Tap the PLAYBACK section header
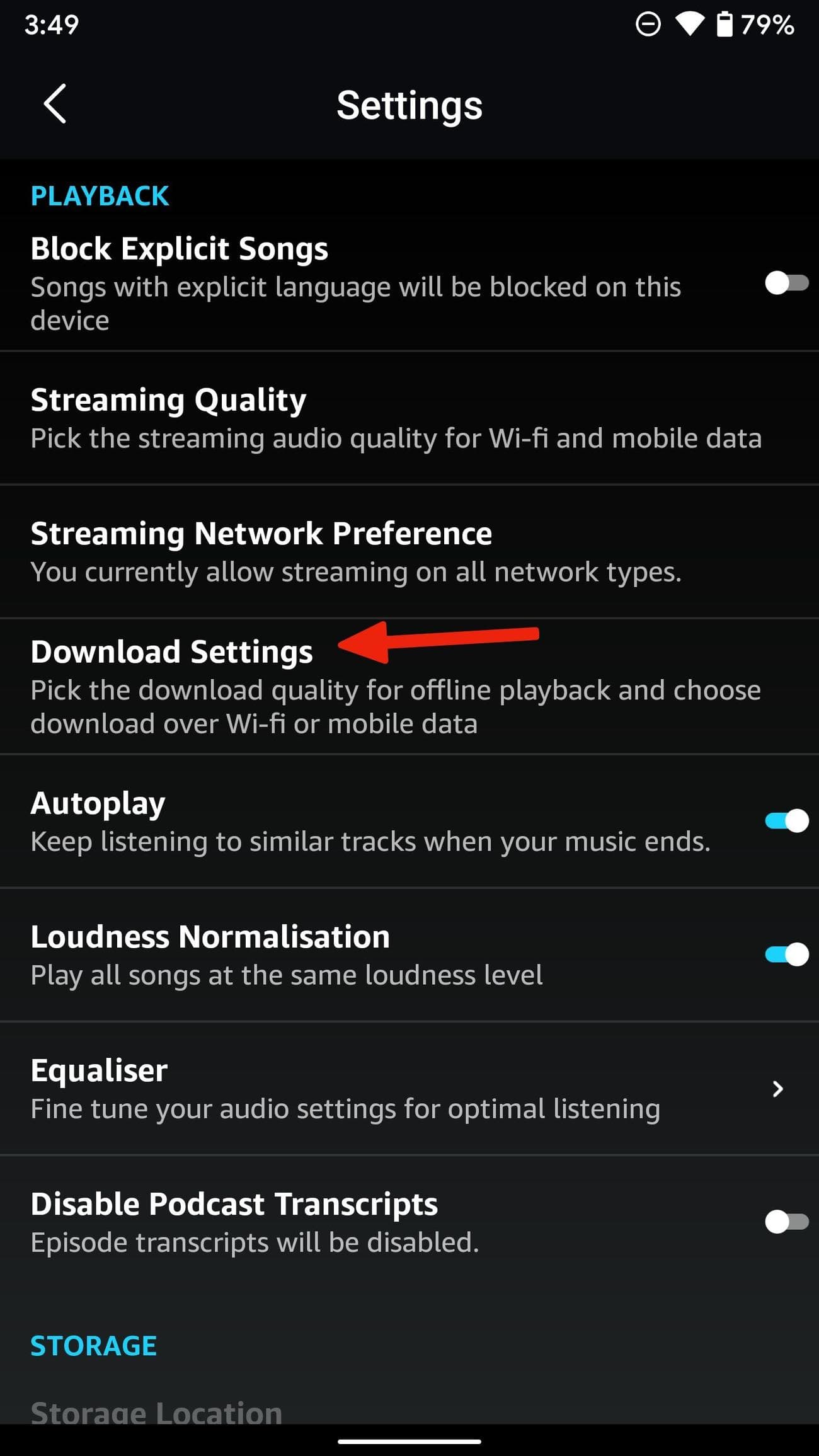Viewport: 819px width, 1456px height. (100, 195)
